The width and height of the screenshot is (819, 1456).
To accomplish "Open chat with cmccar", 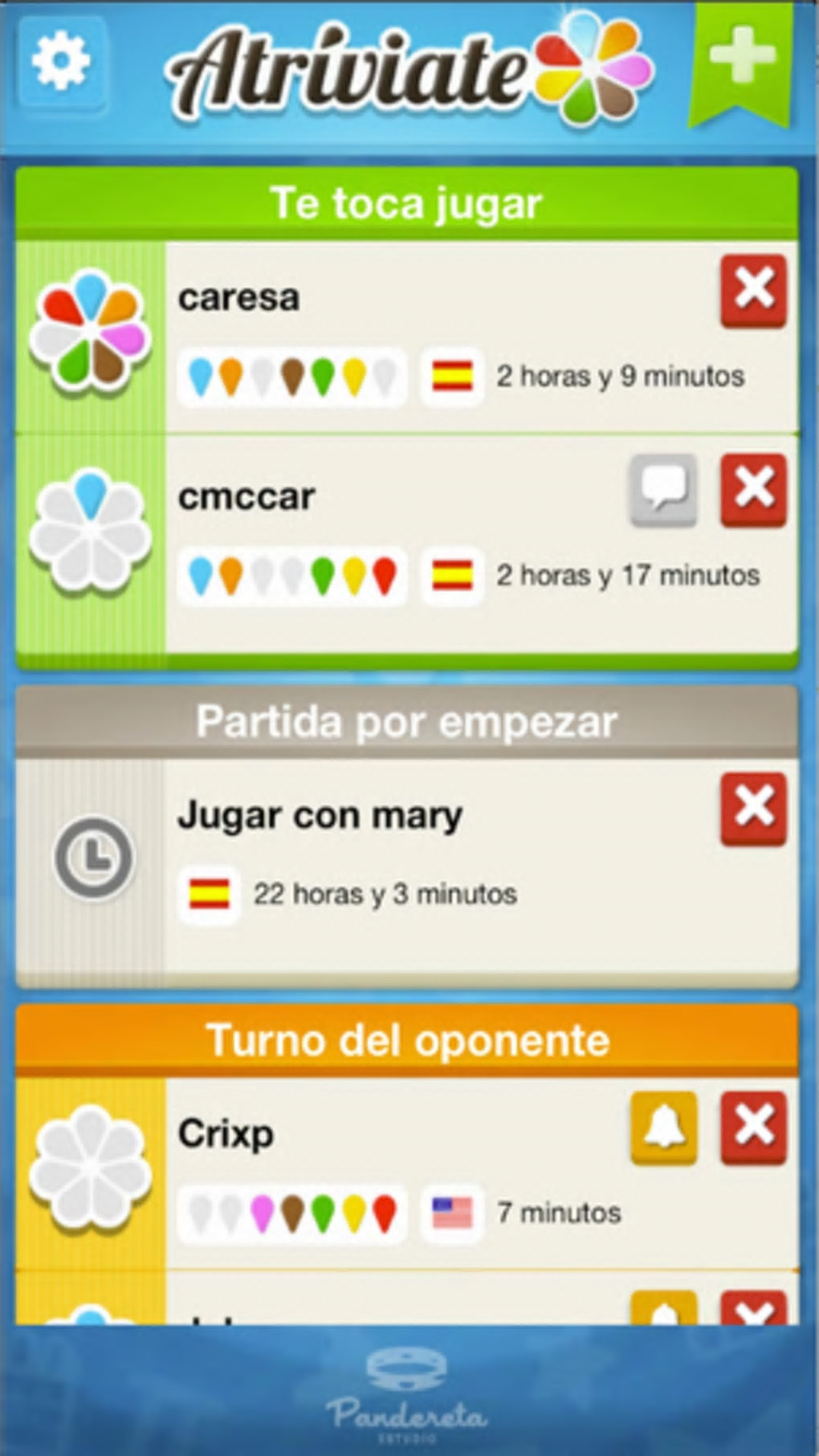I will [662, 490].
